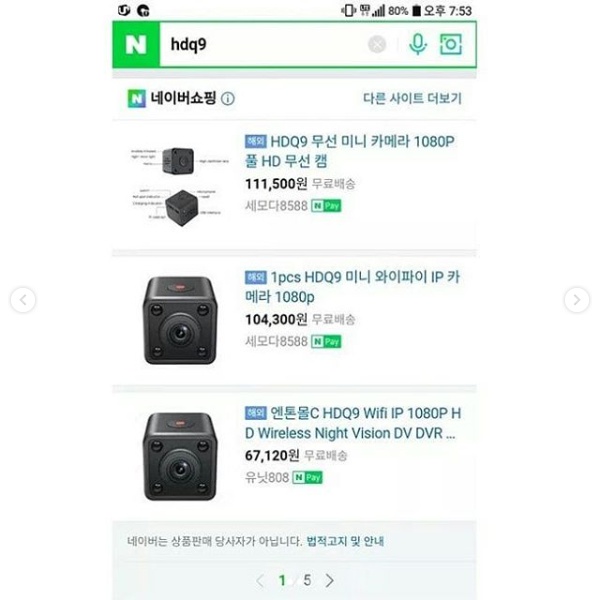Image resolution: width=600 pixels, height=600 pixels.
Task: View the 104,300원 camera product image
Action: click(180, 319)
